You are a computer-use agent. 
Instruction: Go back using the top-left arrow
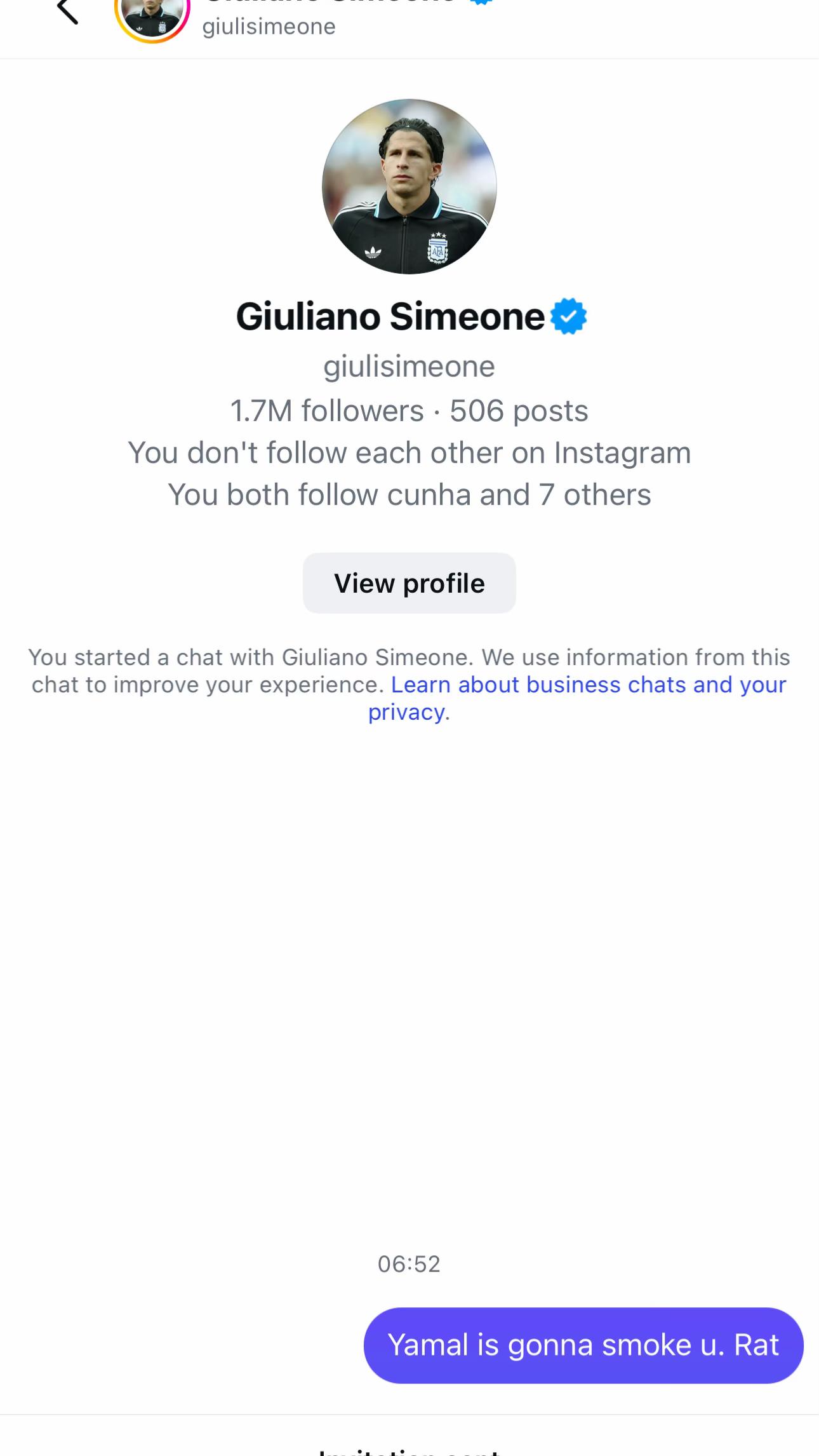67,11
